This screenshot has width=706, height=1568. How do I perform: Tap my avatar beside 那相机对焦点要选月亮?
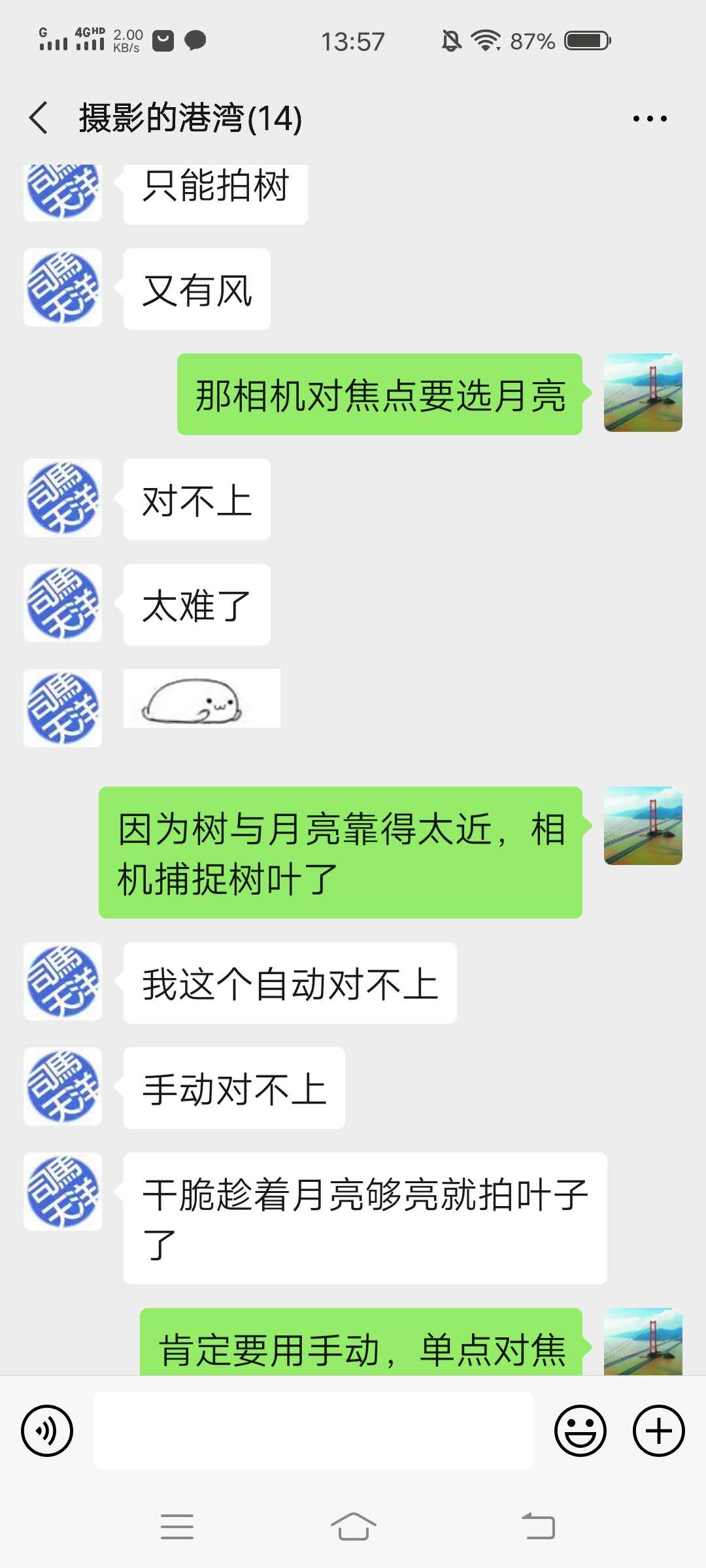(x=643, y=393)
